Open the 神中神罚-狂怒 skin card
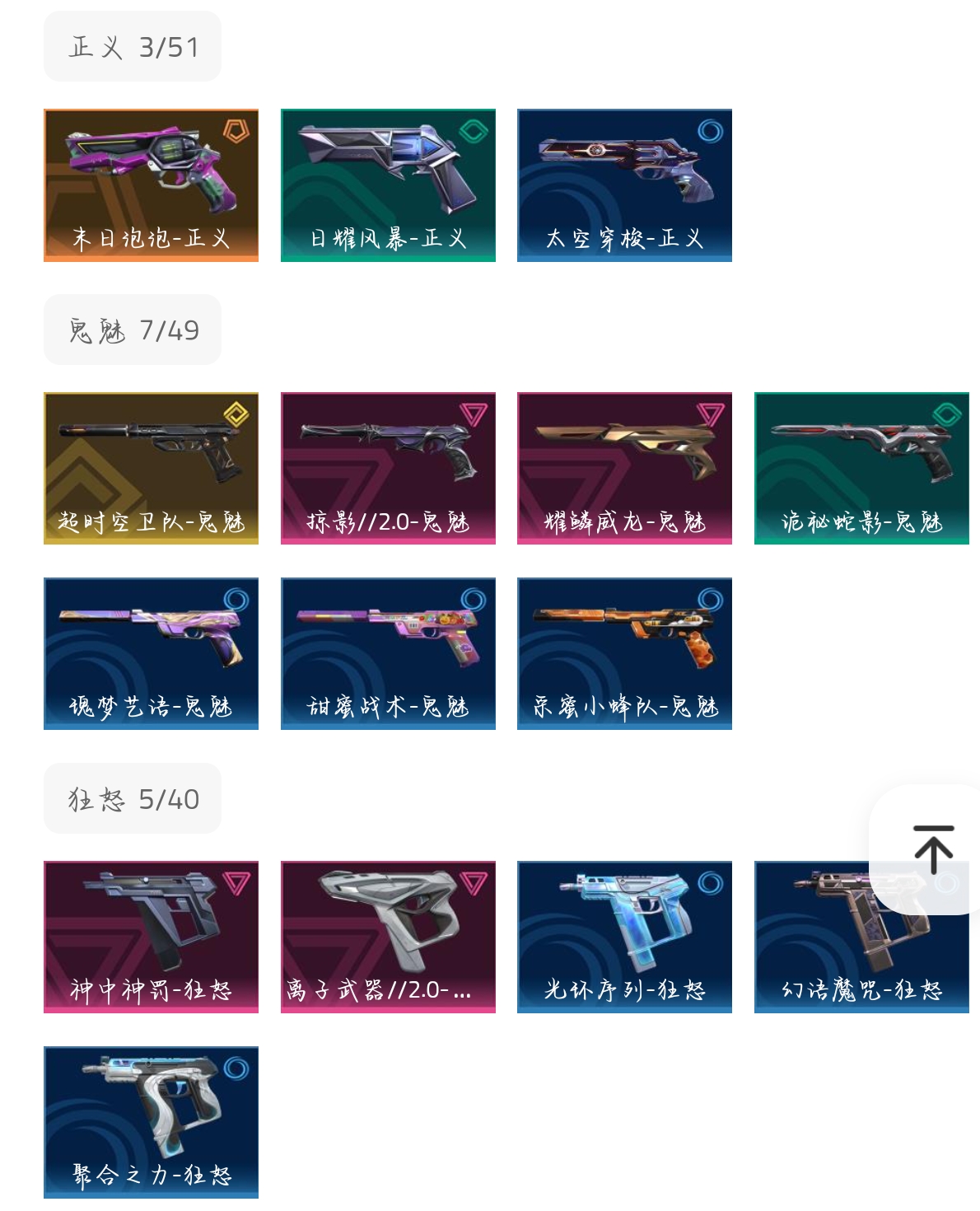This screenshot has height=1211, width=980. (x=151, y=937)
